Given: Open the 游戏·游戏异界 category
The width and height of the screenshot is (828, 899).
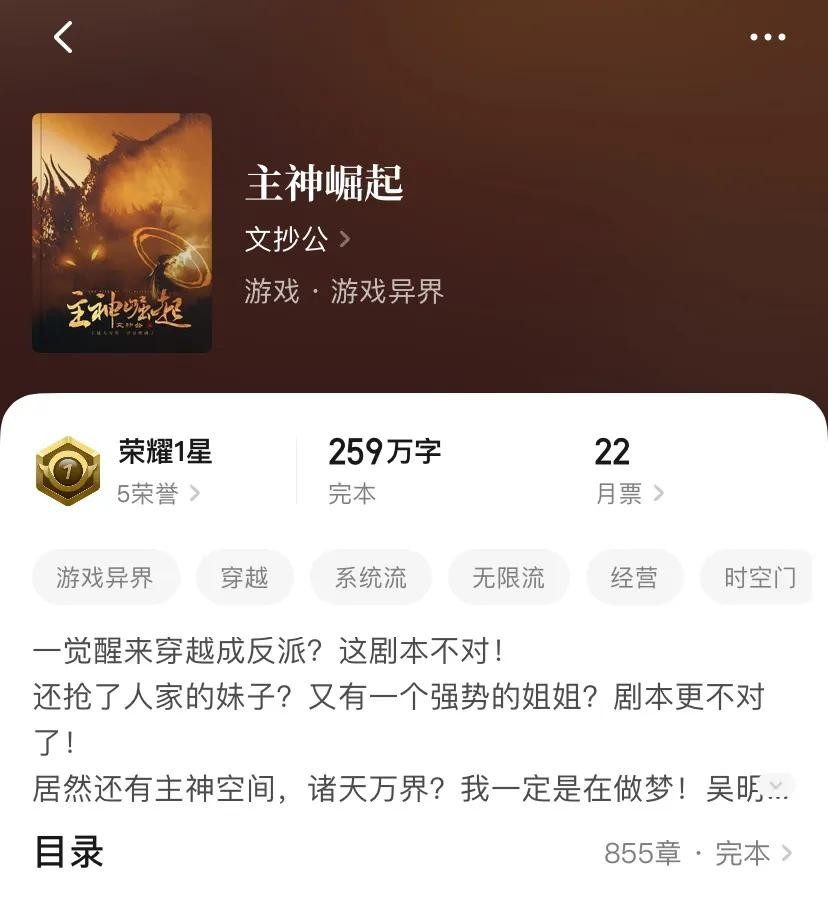Looking at the screenshot, I should click(343, 291).
